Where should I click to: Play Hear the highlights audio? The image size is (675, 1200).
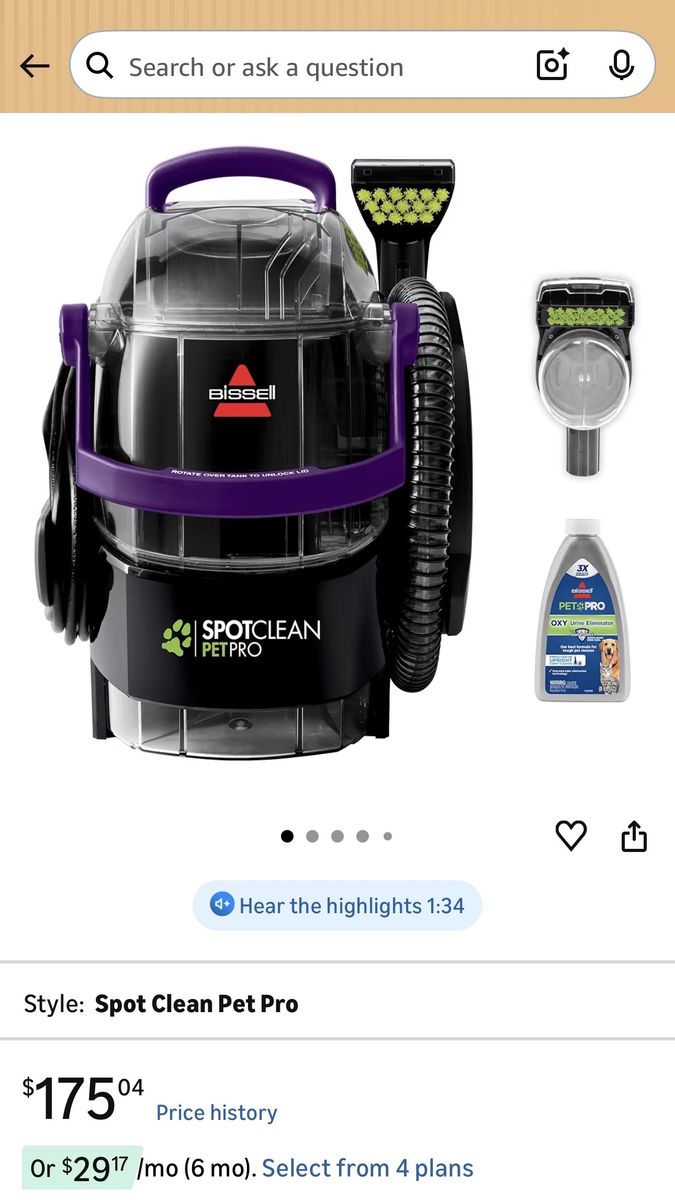click(x=337, y=906)
